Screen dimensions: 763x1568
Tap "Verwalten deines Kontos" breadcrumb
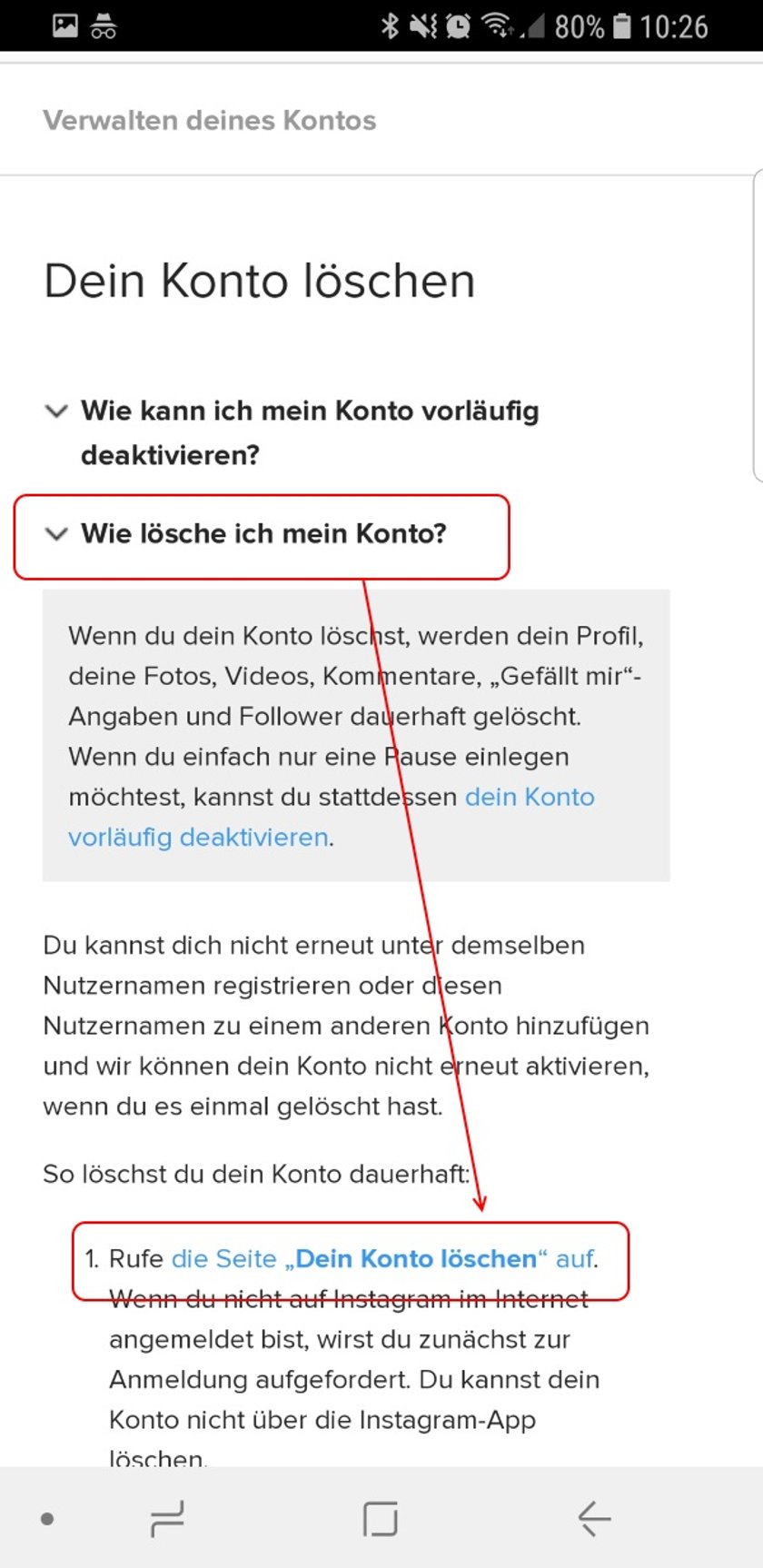pyautogui.click(x=209, y=120)
